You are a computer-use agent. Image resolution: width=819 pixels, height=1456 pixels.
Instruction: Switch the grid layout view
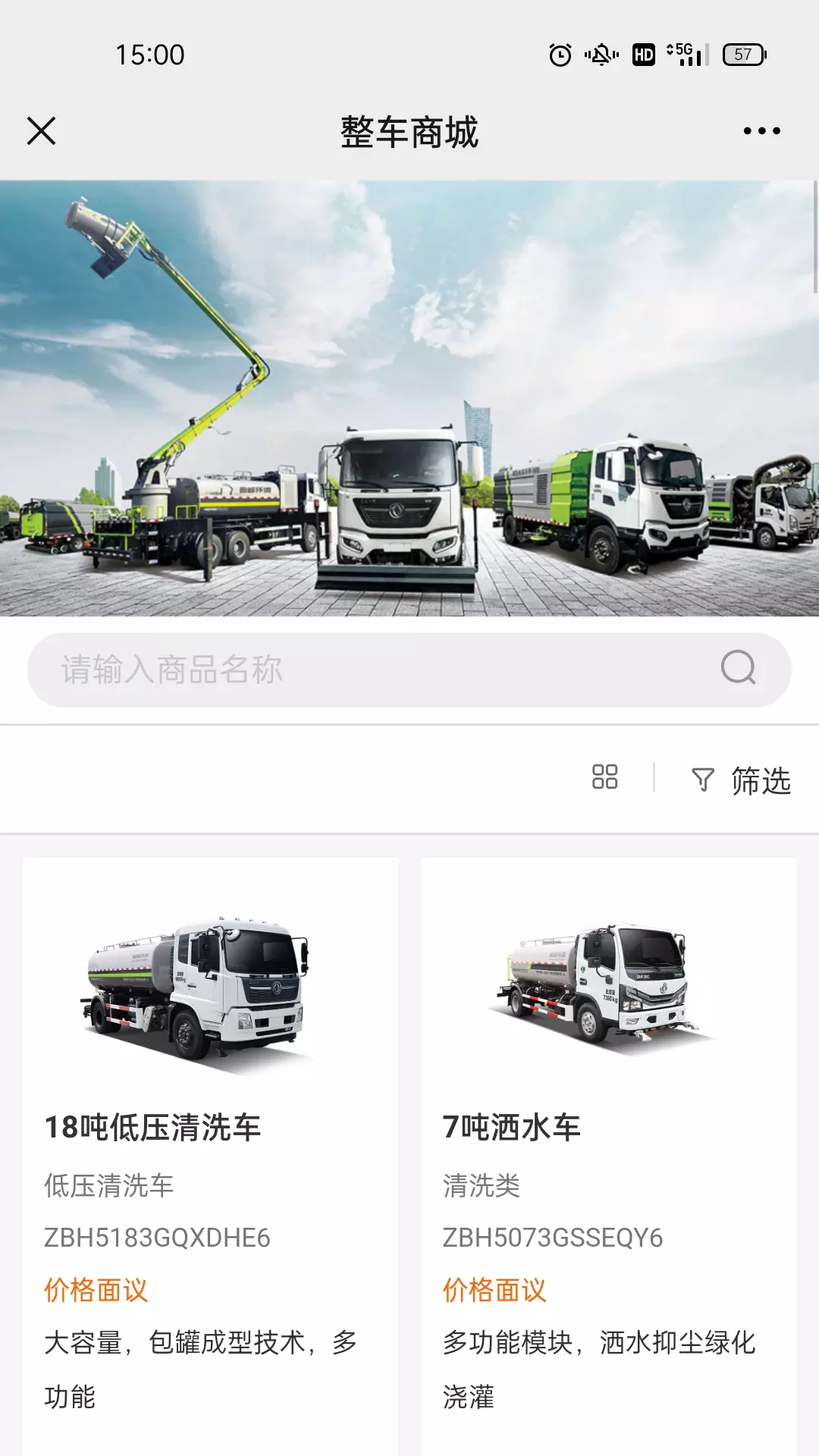(x=604, y=777)
